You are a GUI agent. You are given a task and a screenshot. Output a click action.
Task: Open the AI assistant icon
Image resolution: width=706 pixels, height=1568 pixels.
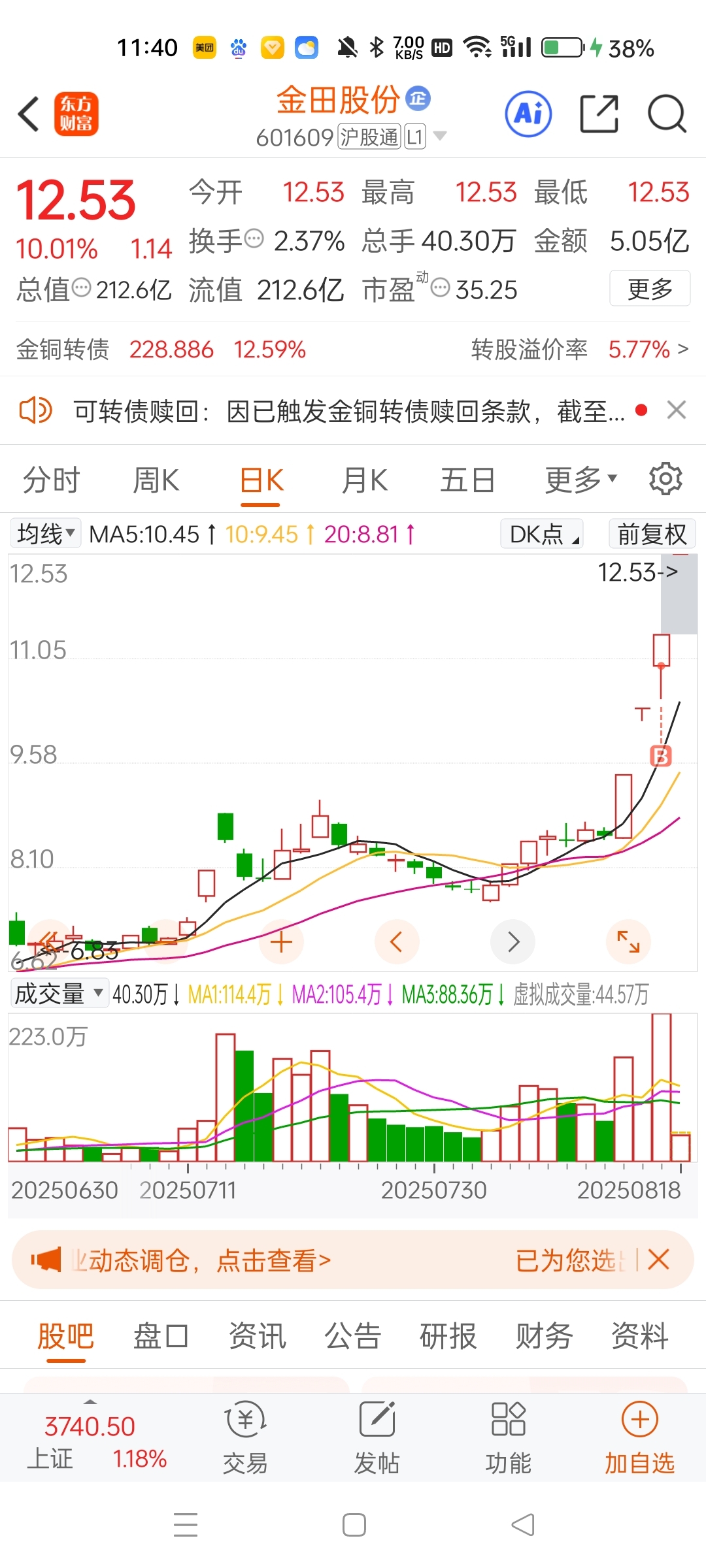(x=528, y=114)
